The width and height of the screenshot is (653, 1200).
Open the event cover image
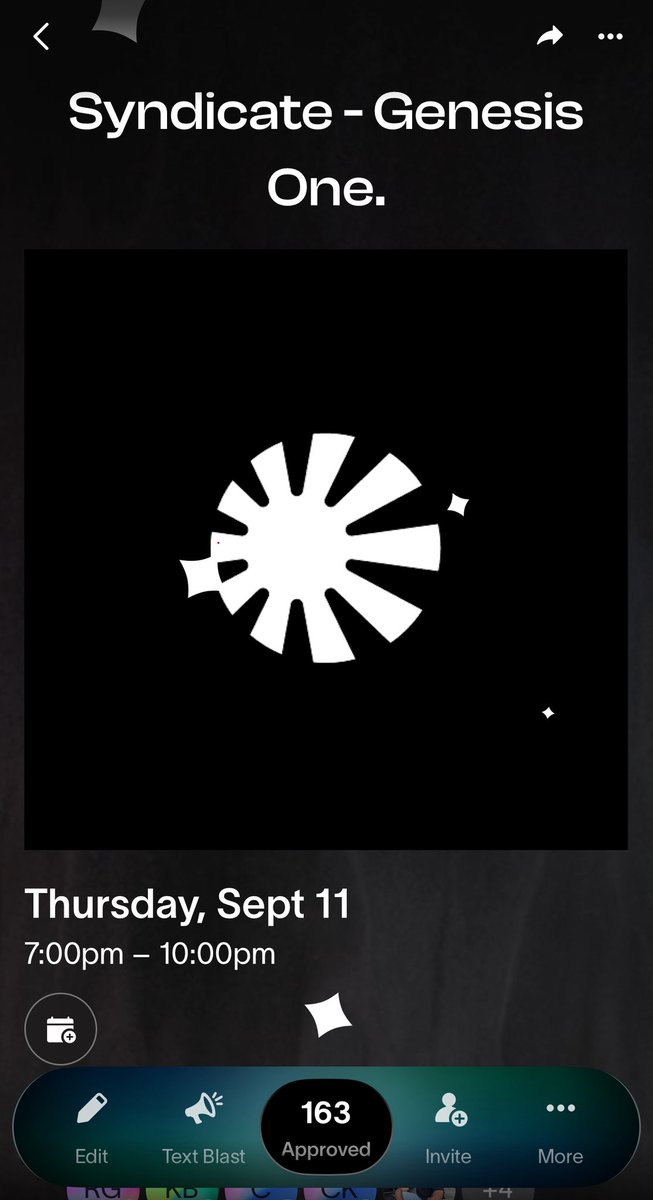[x=326, y=550]
